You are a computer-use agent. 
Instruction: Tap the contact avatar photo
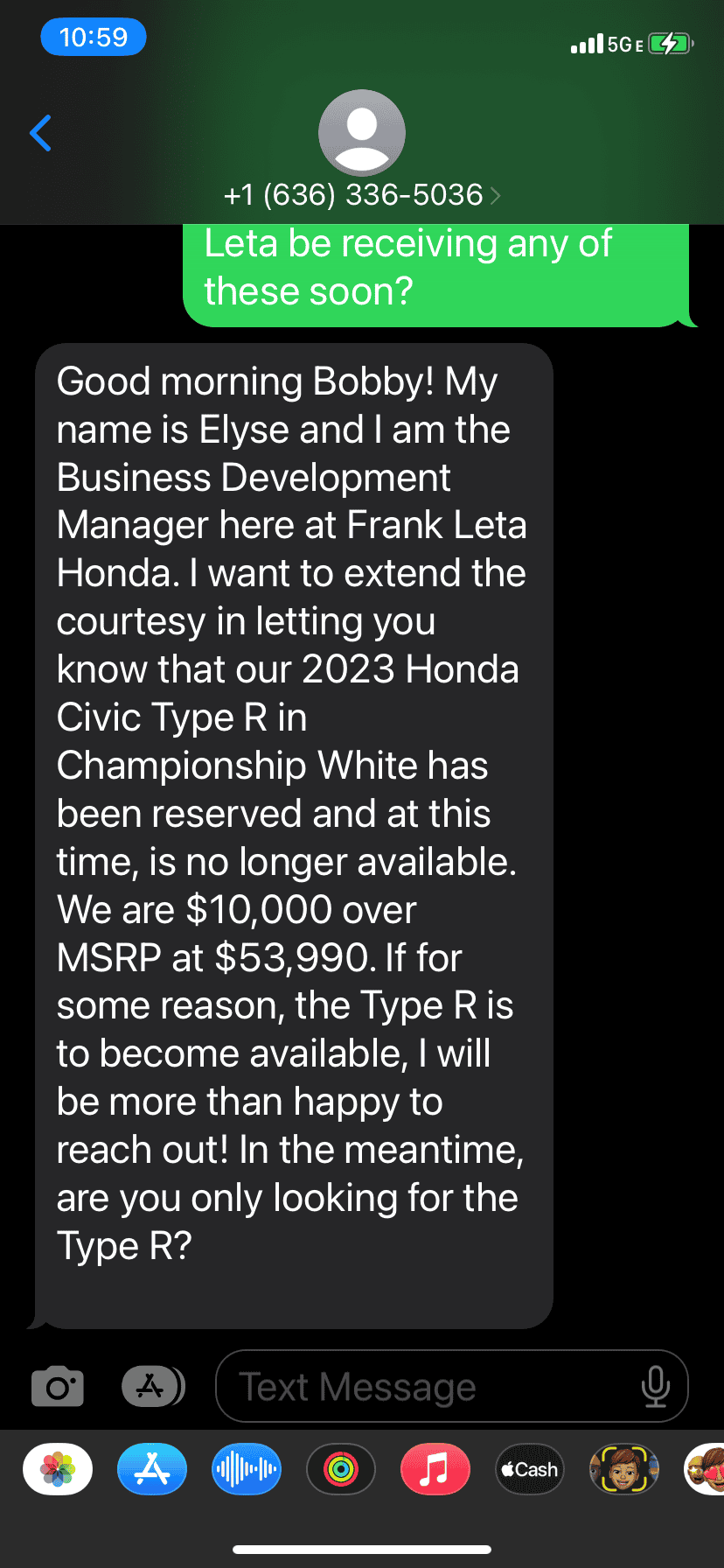[361, 132]
